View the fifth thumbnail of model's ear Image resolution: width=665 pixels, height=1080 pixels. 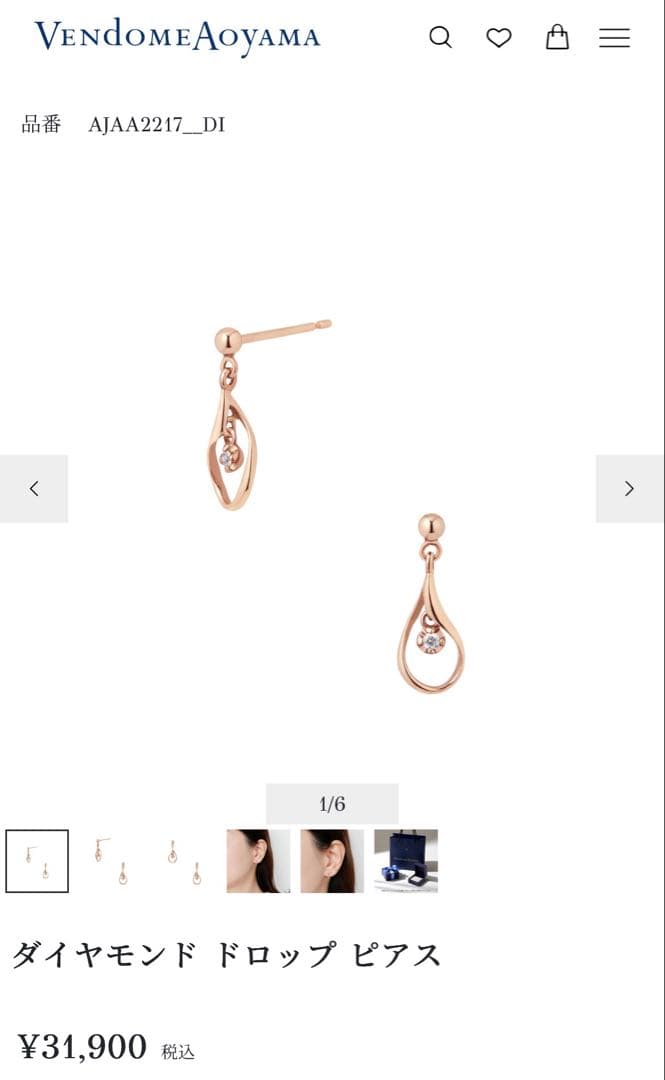(332, 861)
